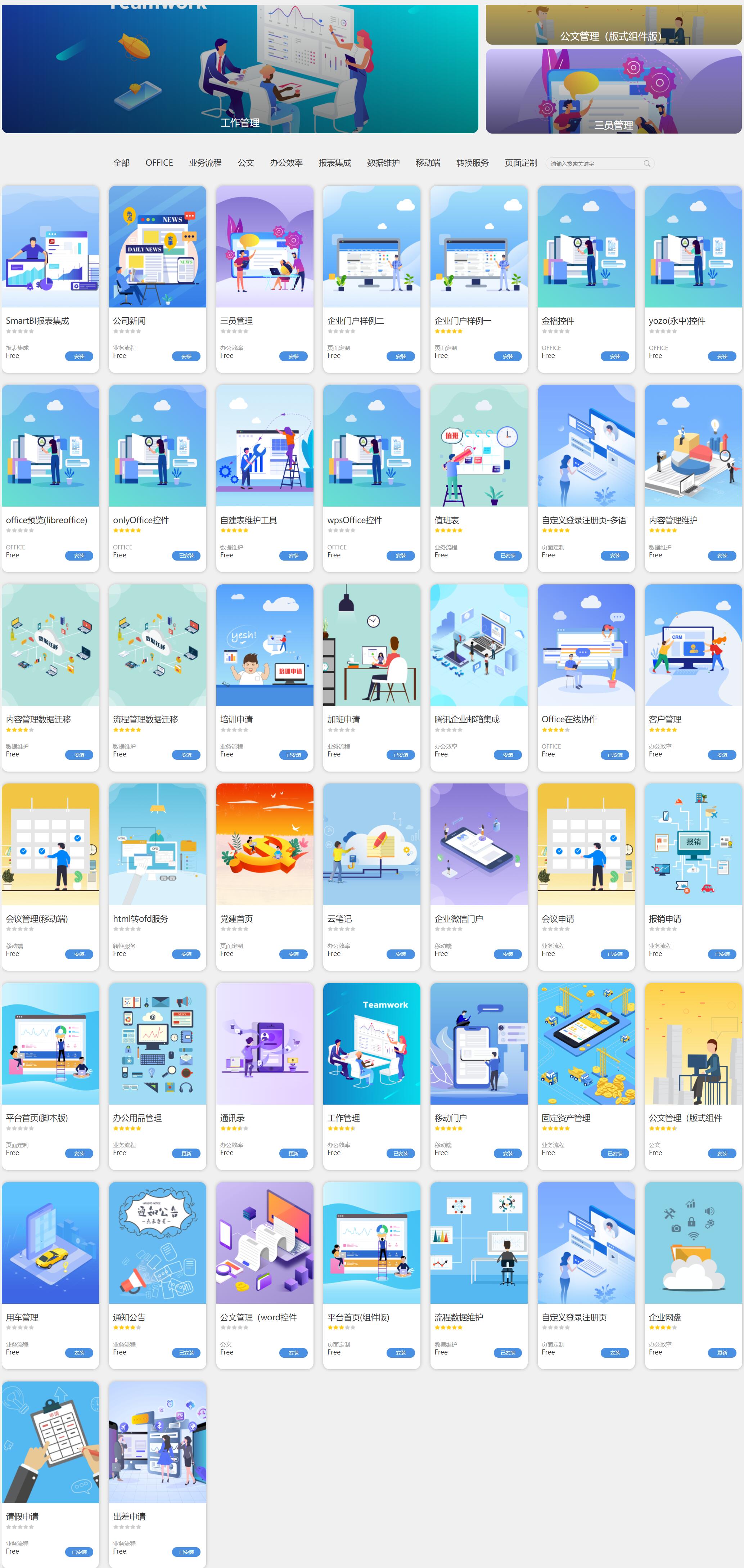
Task: Install the SmartBI报表集成 app
Action: point(79,357)
